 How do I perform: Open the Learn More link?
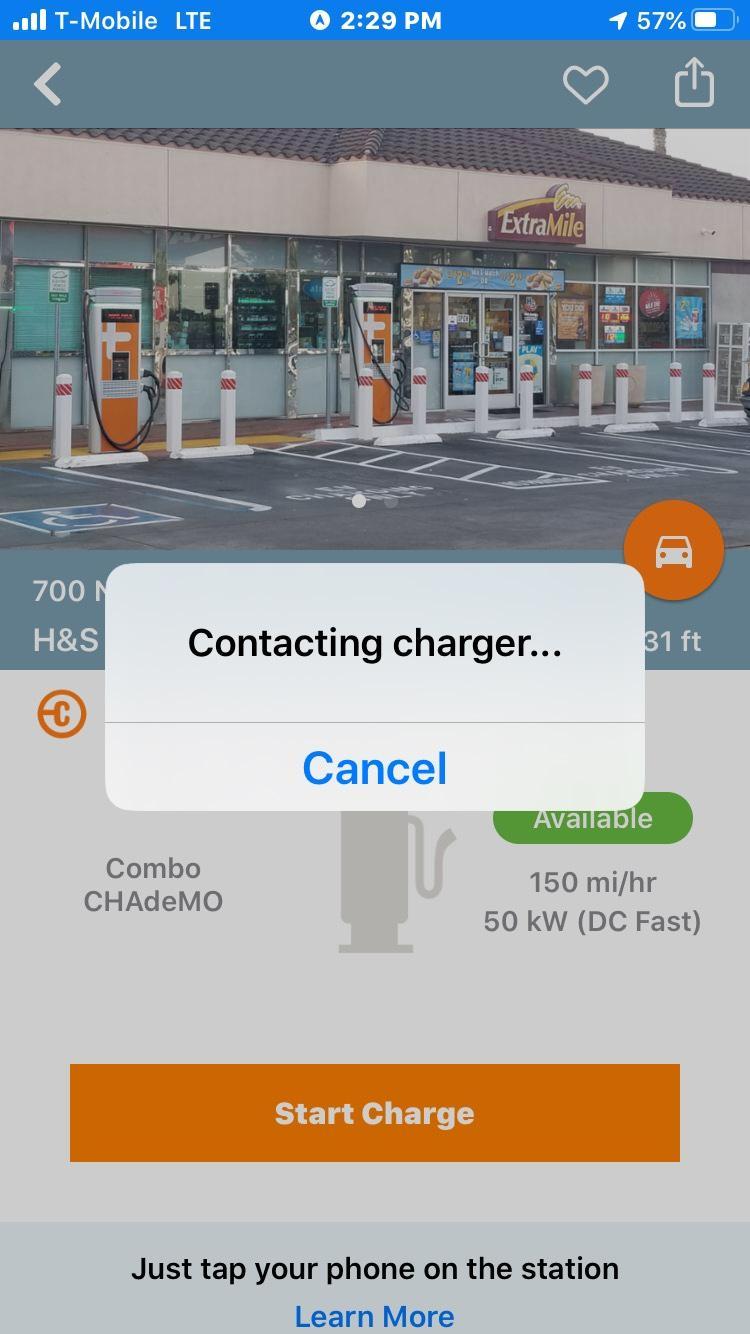coord(374,1315)
